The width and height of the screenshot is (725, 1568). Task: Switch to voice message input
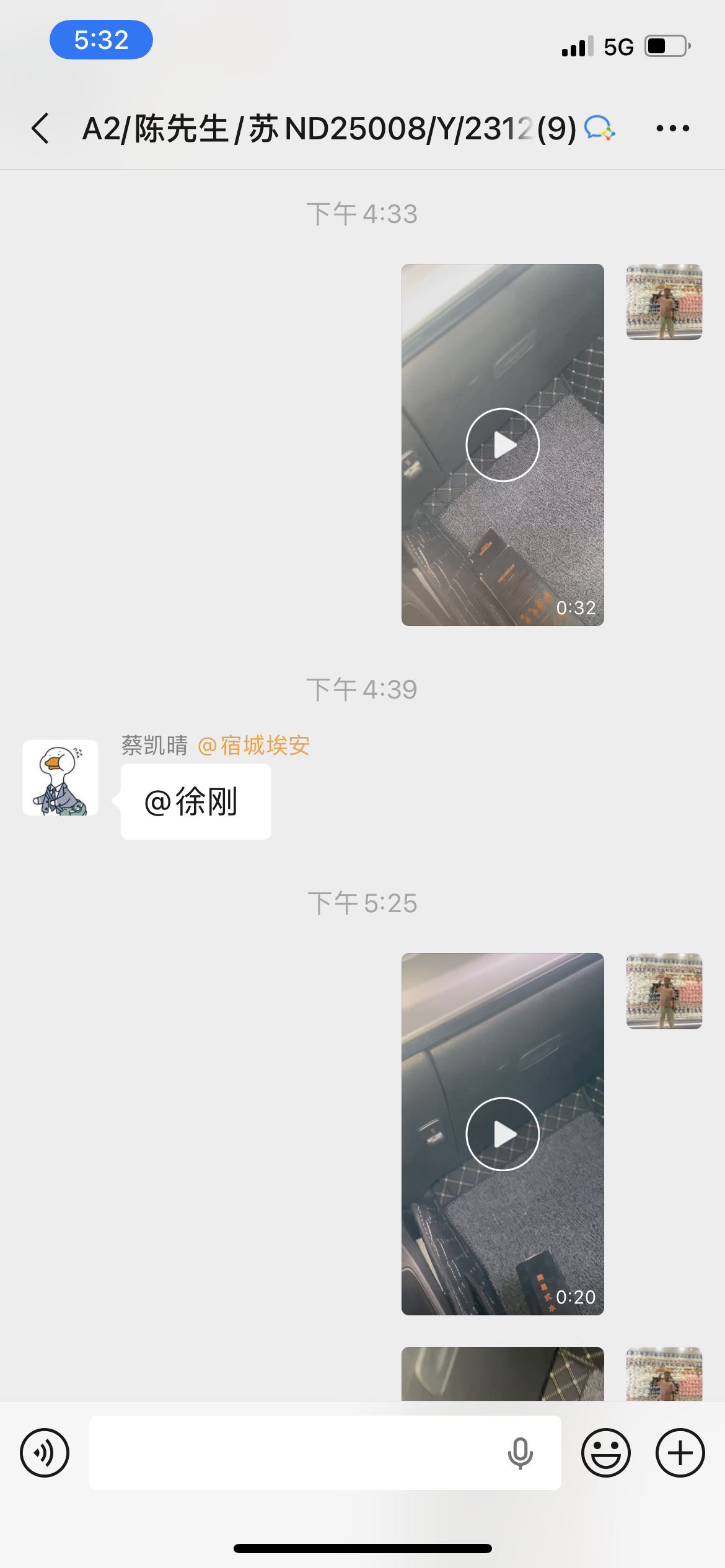pyautogui.click(x=45, y=1453)
